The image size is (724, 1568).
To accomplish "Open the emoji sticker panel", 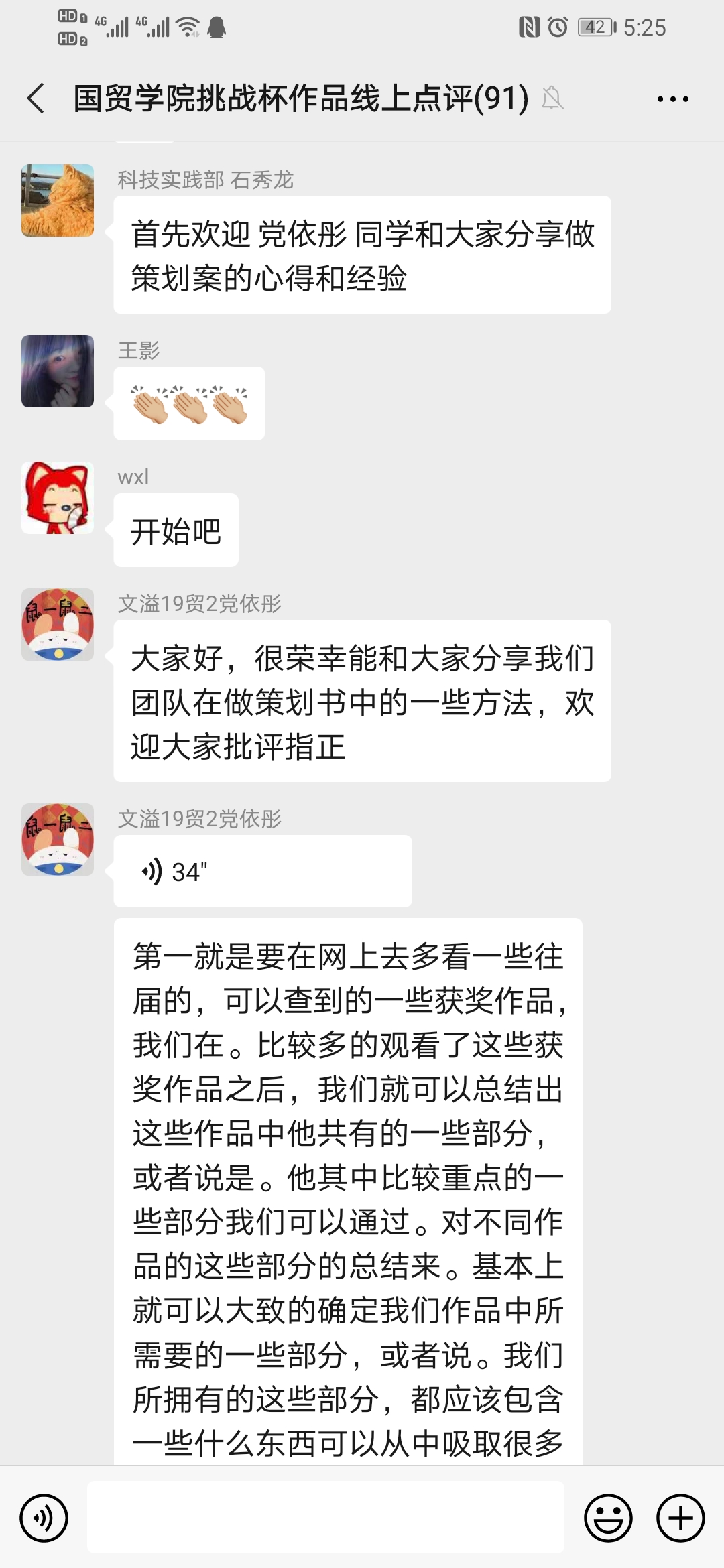I will pos(608,1518).
